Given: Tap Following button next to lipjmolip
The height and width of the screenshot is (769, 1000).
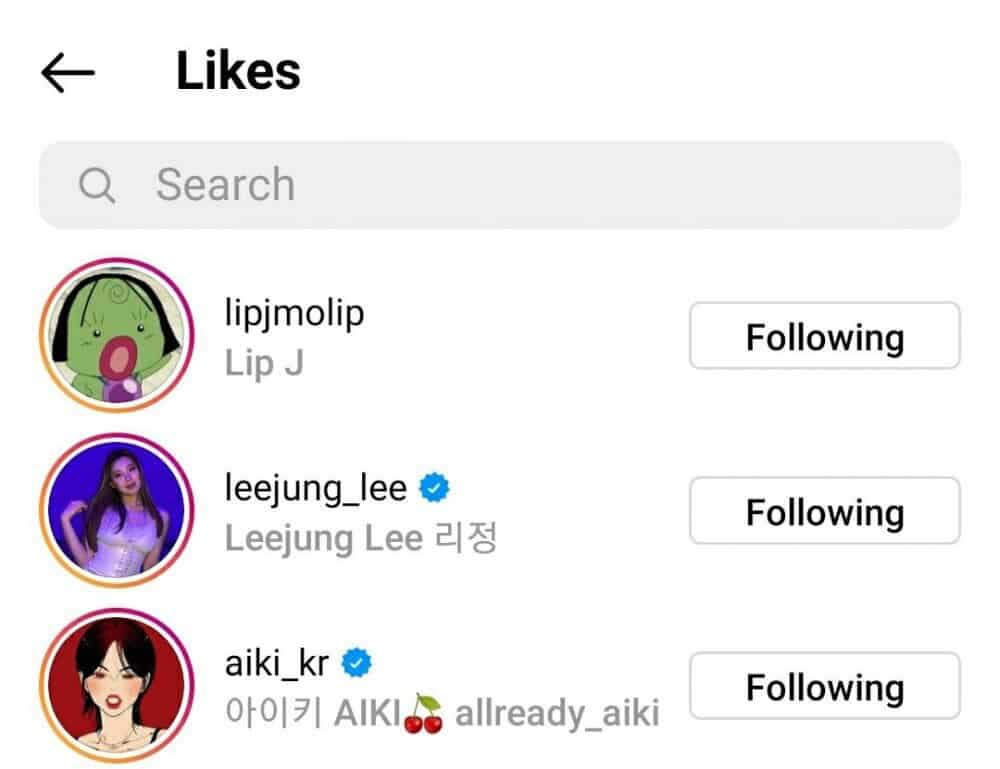Looking at the screenshot, I should [824, 336].
